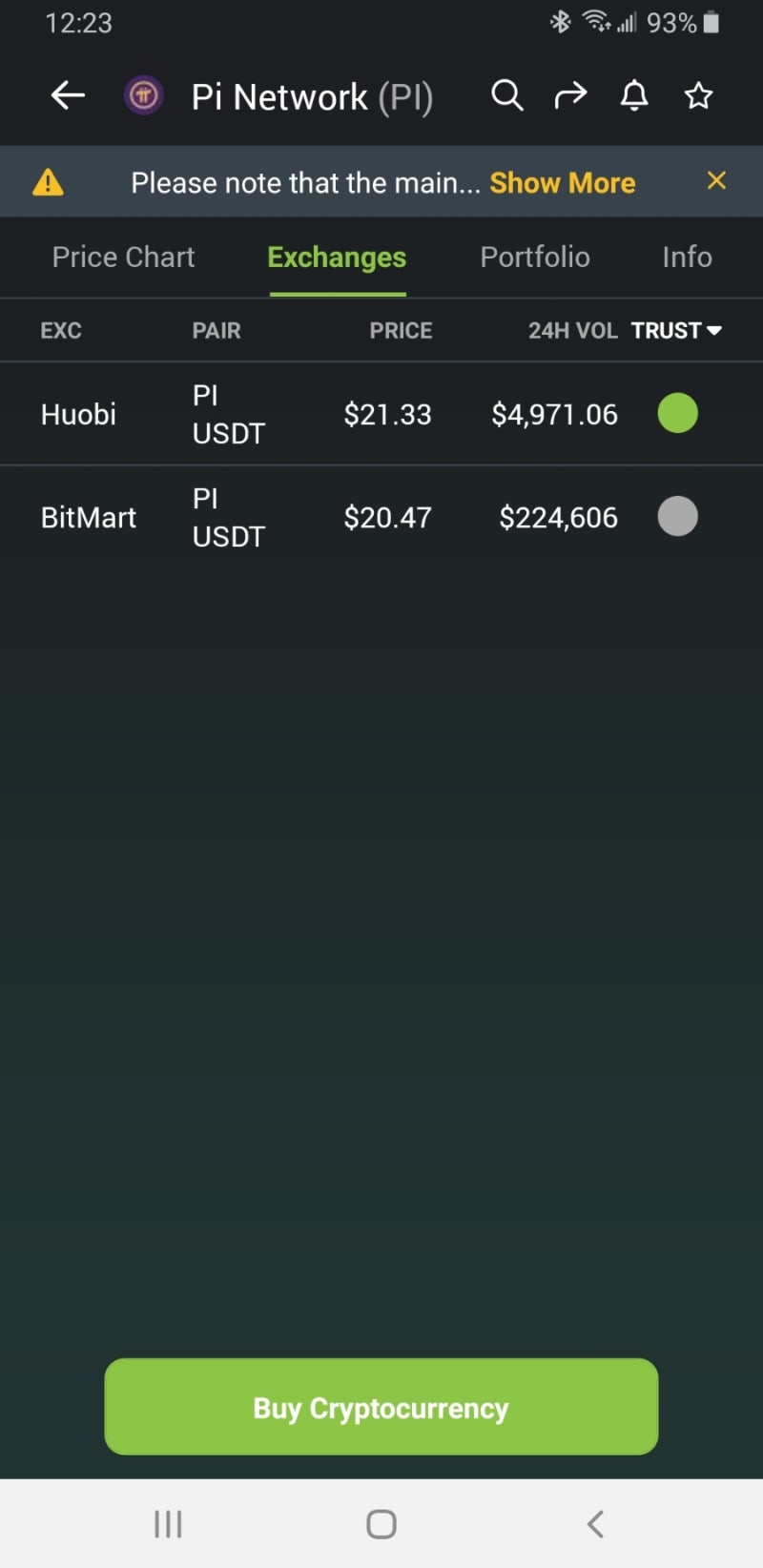Add Pi Network to favorites
The height and width of the screenshot is (1568, 763).
(x=698, y=95)
